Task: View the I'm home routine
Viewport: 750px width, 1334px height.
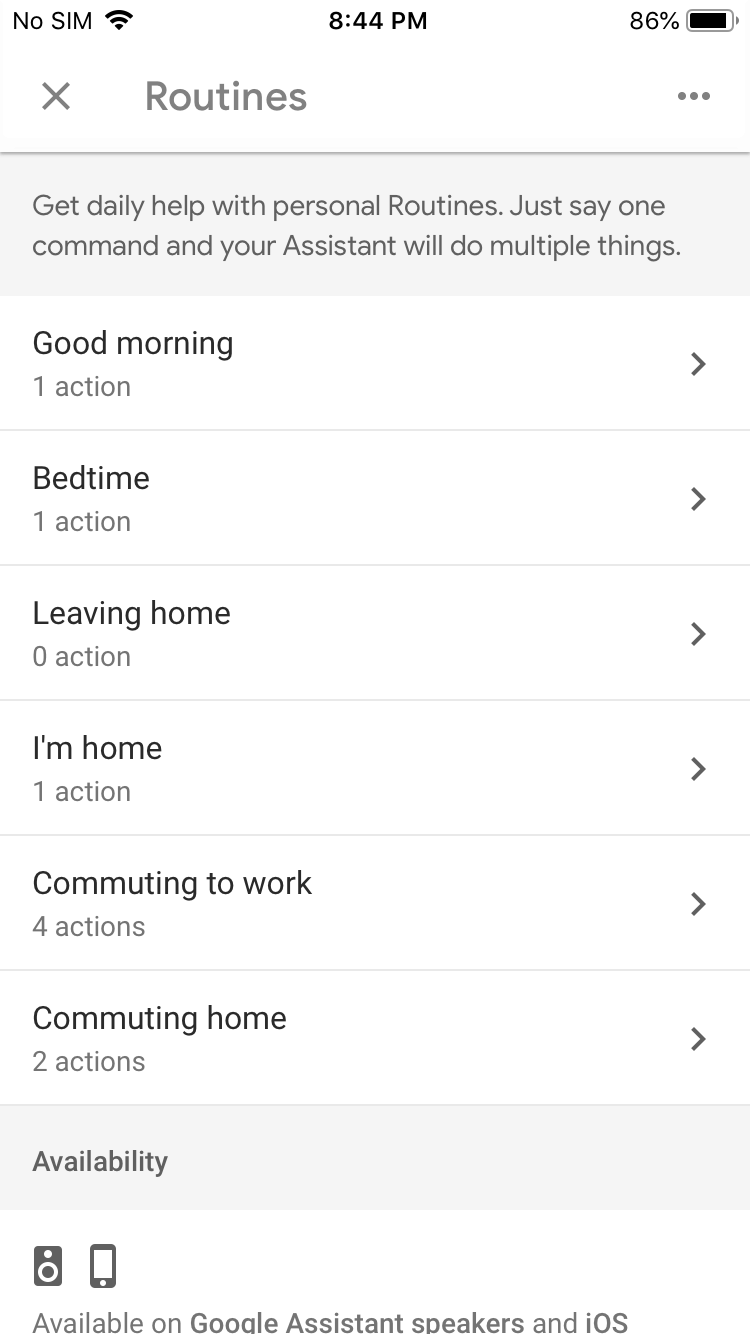Action: pos(375,768)
